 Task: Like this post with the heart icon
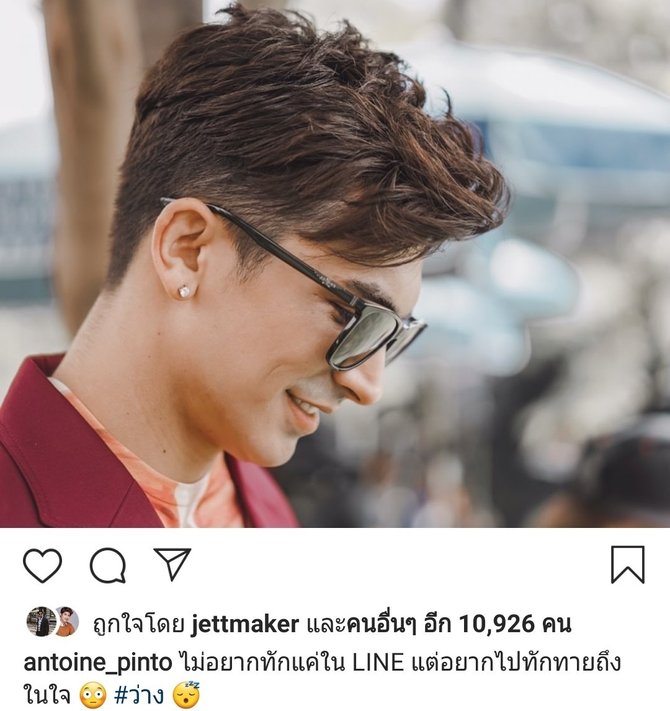click(42, 565)
